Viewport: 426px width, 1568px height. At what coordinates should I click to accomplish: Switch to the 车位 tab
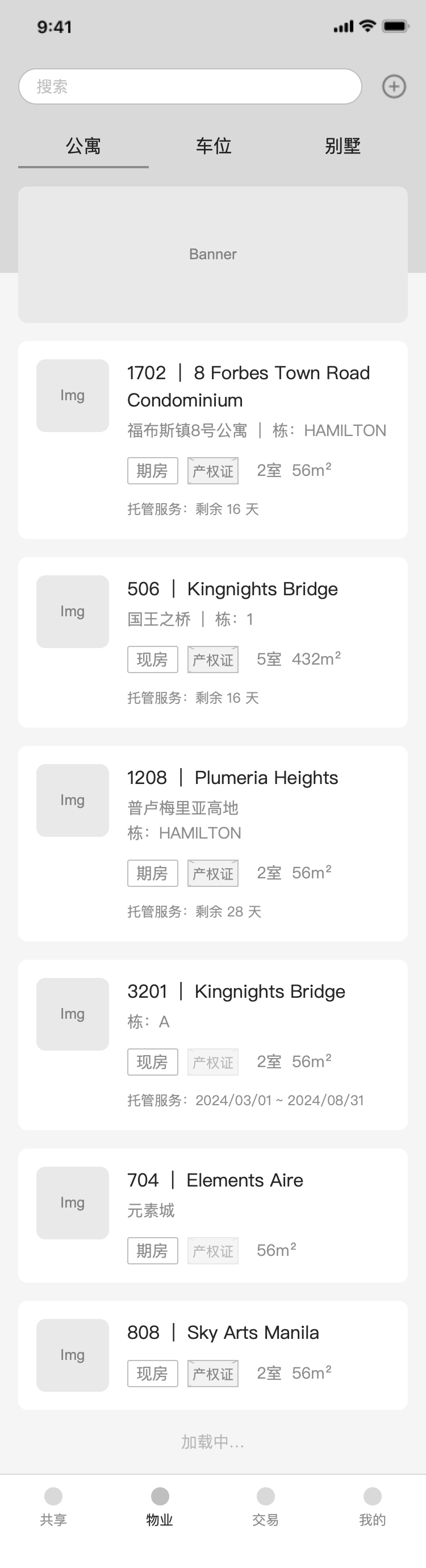[214, 146]
